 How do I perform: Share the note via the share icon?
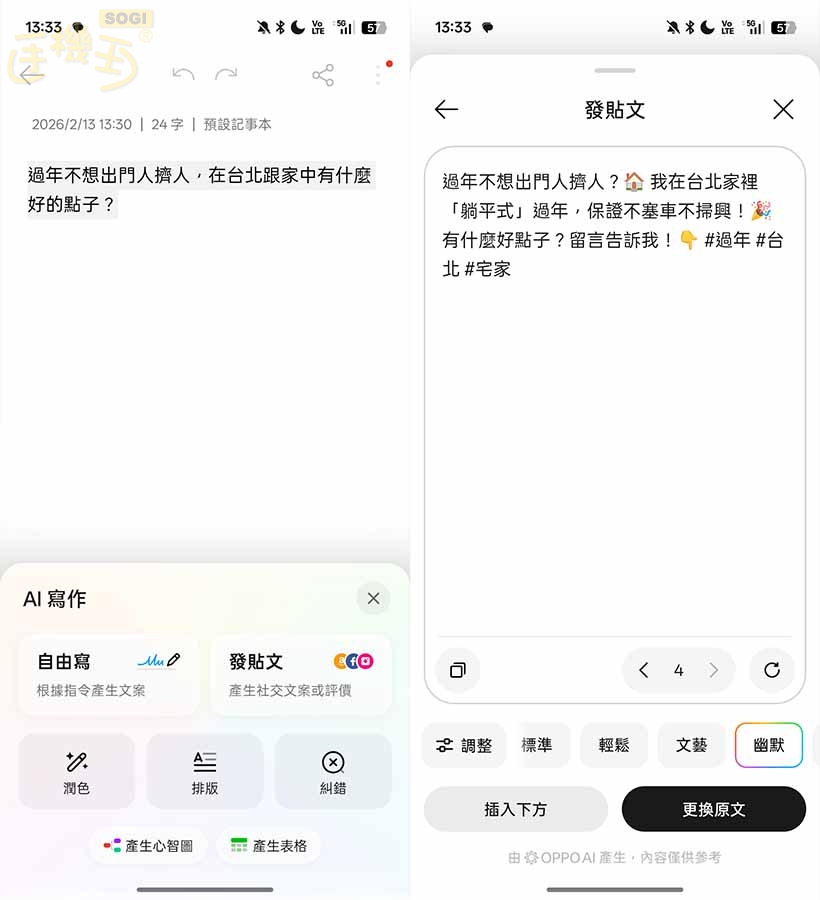[x=319, y=75]
